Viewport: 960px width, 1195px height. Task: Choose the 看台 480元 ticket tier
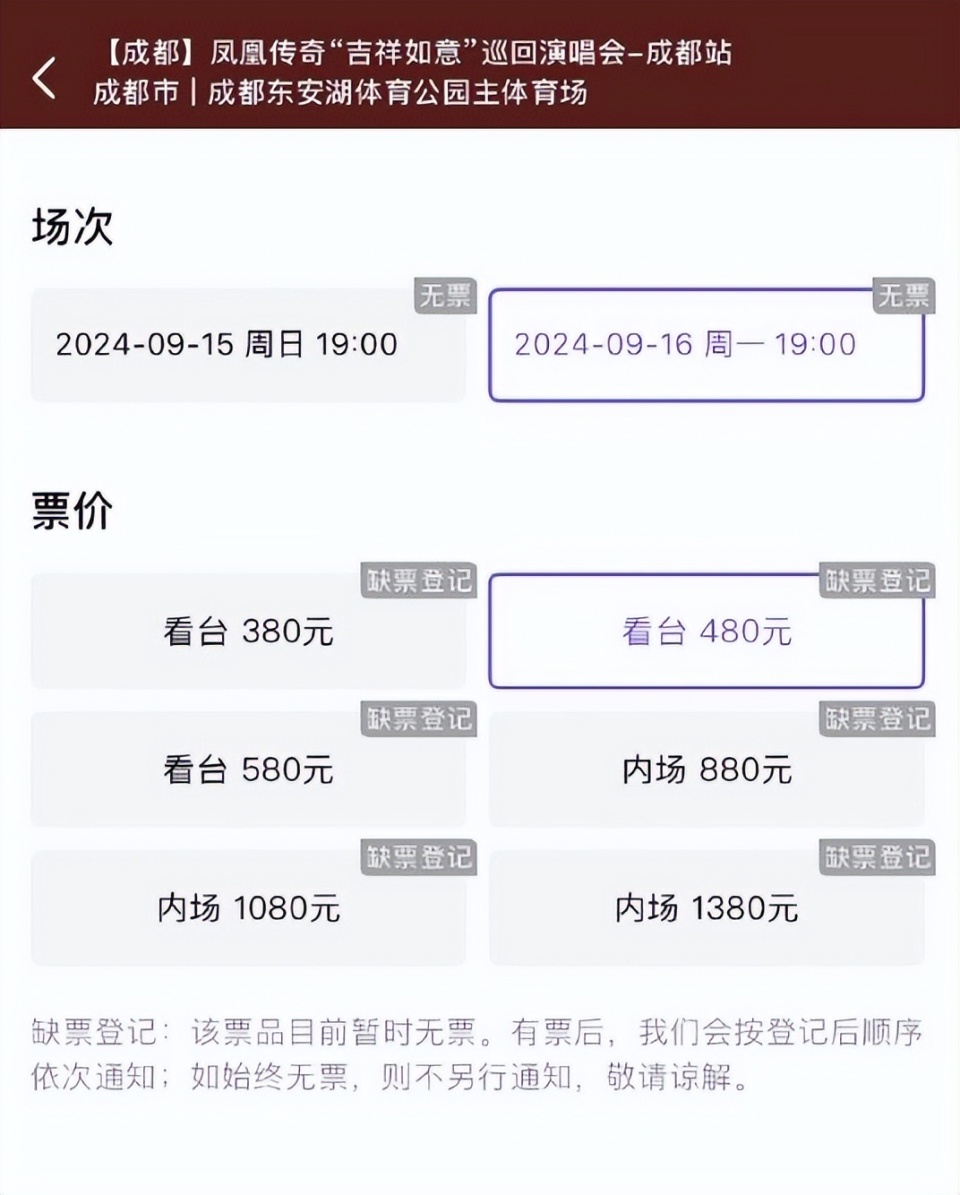point(706,632)
